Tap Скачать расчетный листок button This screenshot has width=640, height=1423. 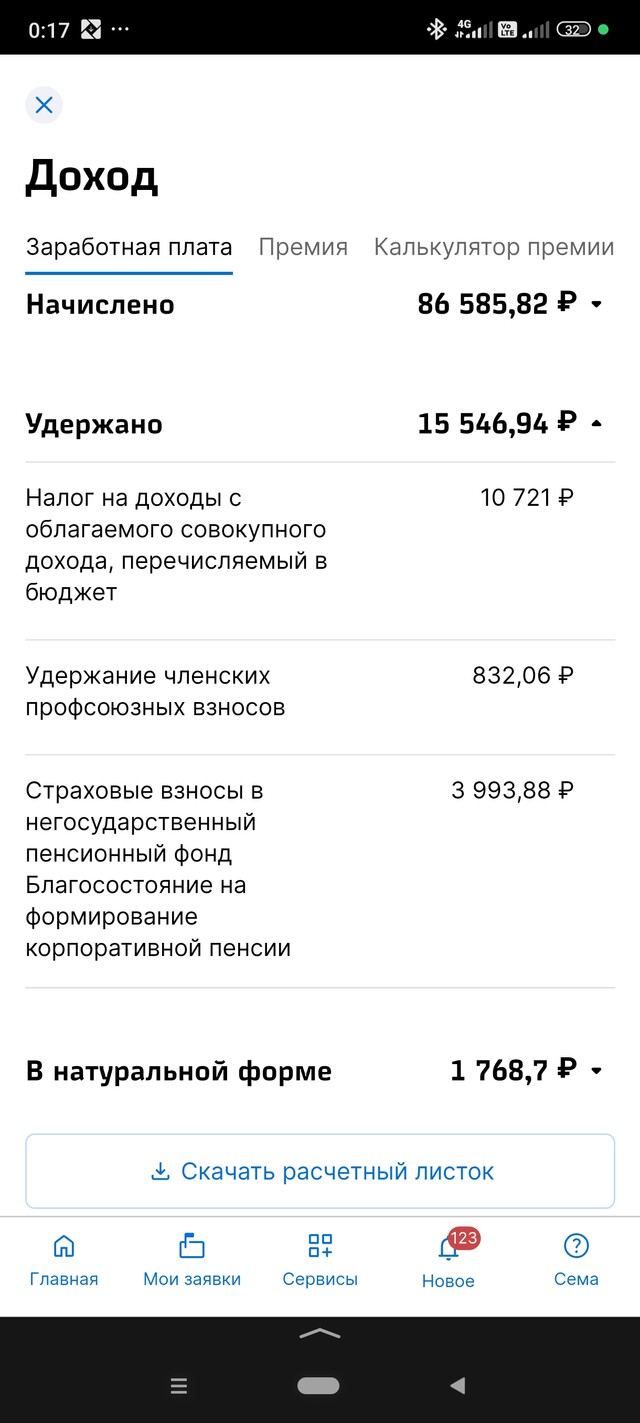click(320, 1171)
